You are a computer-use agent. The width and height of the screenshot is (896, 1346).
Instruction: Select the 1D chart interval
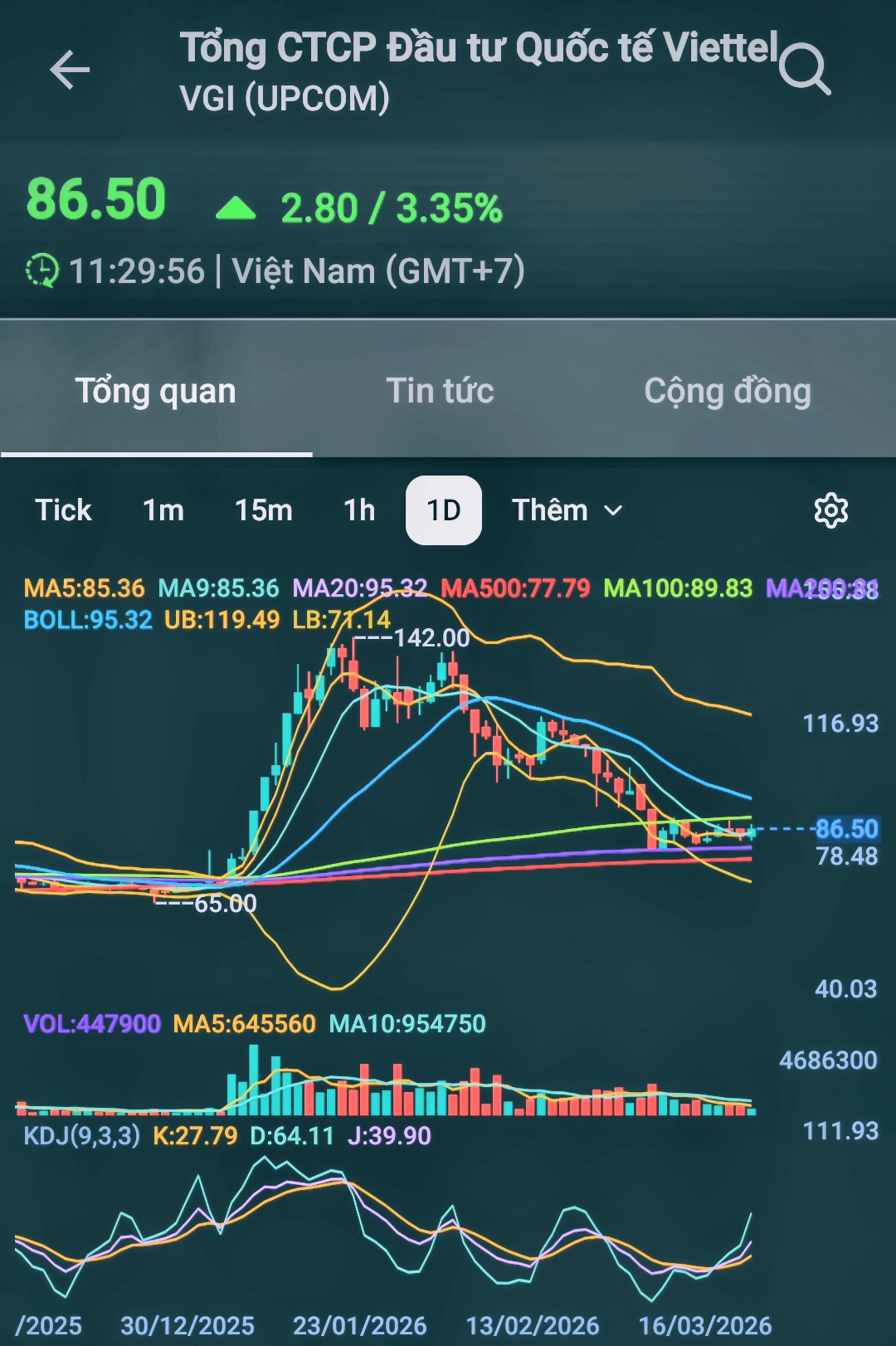coord(443,510)
